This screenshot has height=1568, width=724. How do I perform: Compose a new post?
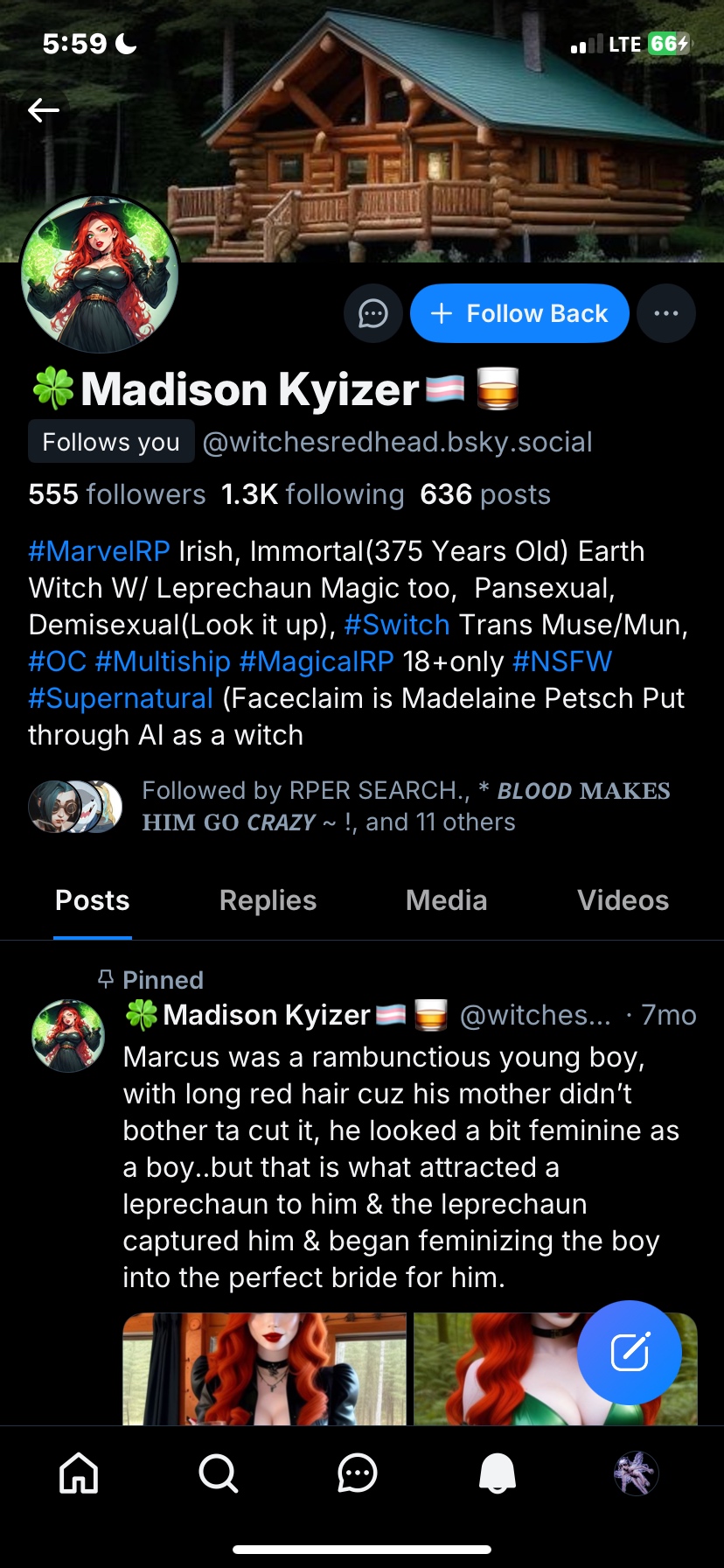[630, 1352]
